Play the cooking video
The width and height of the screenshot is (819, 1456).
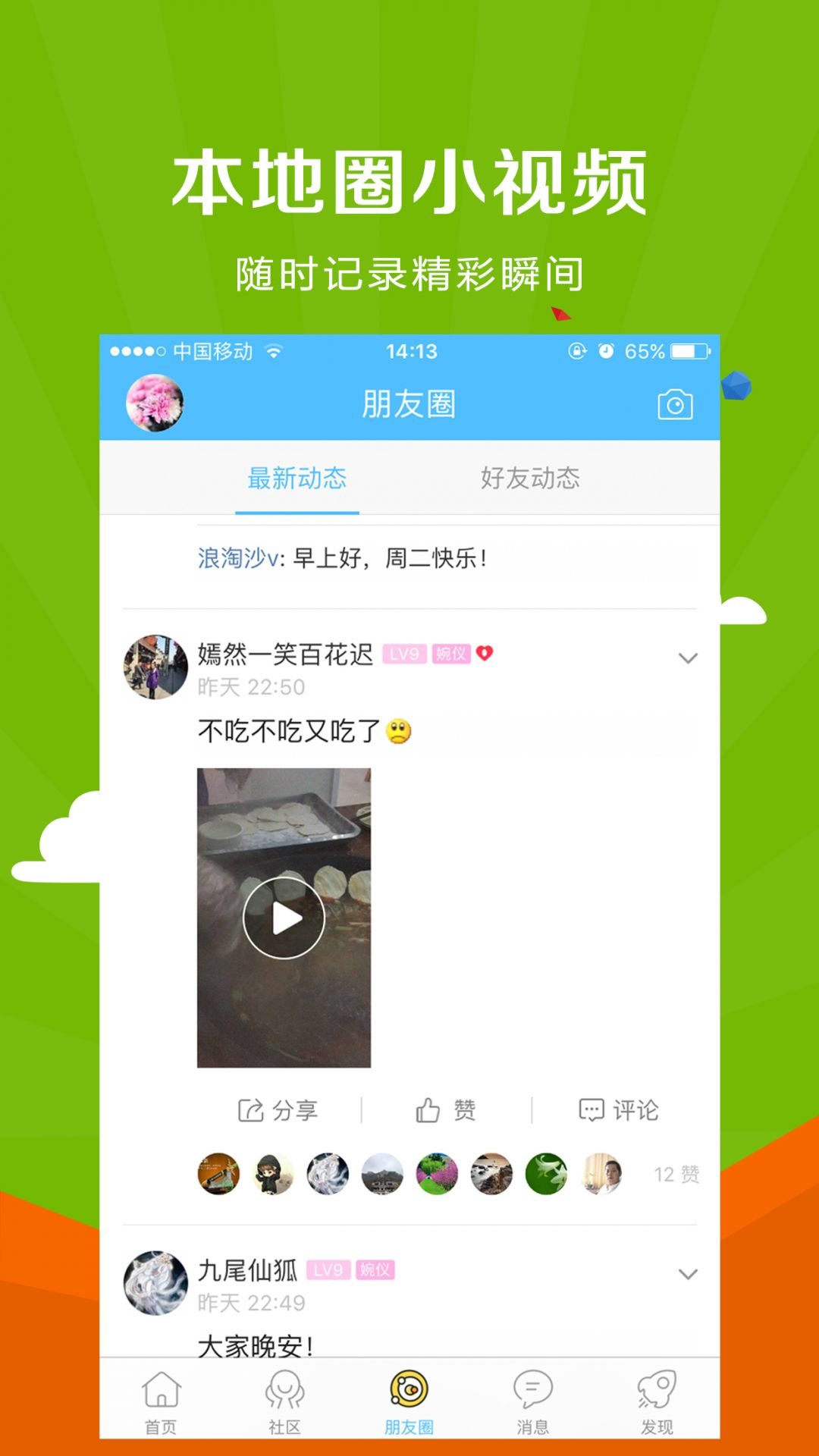(284, 916)
